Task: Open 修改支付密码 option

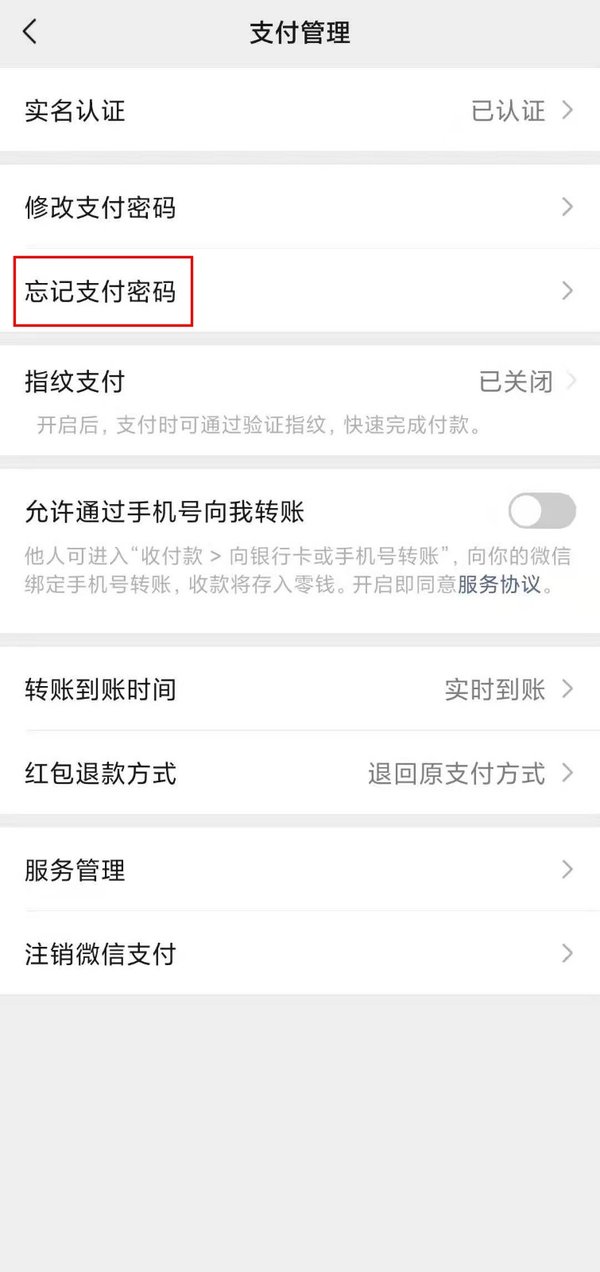Action: tap(300, 207)
